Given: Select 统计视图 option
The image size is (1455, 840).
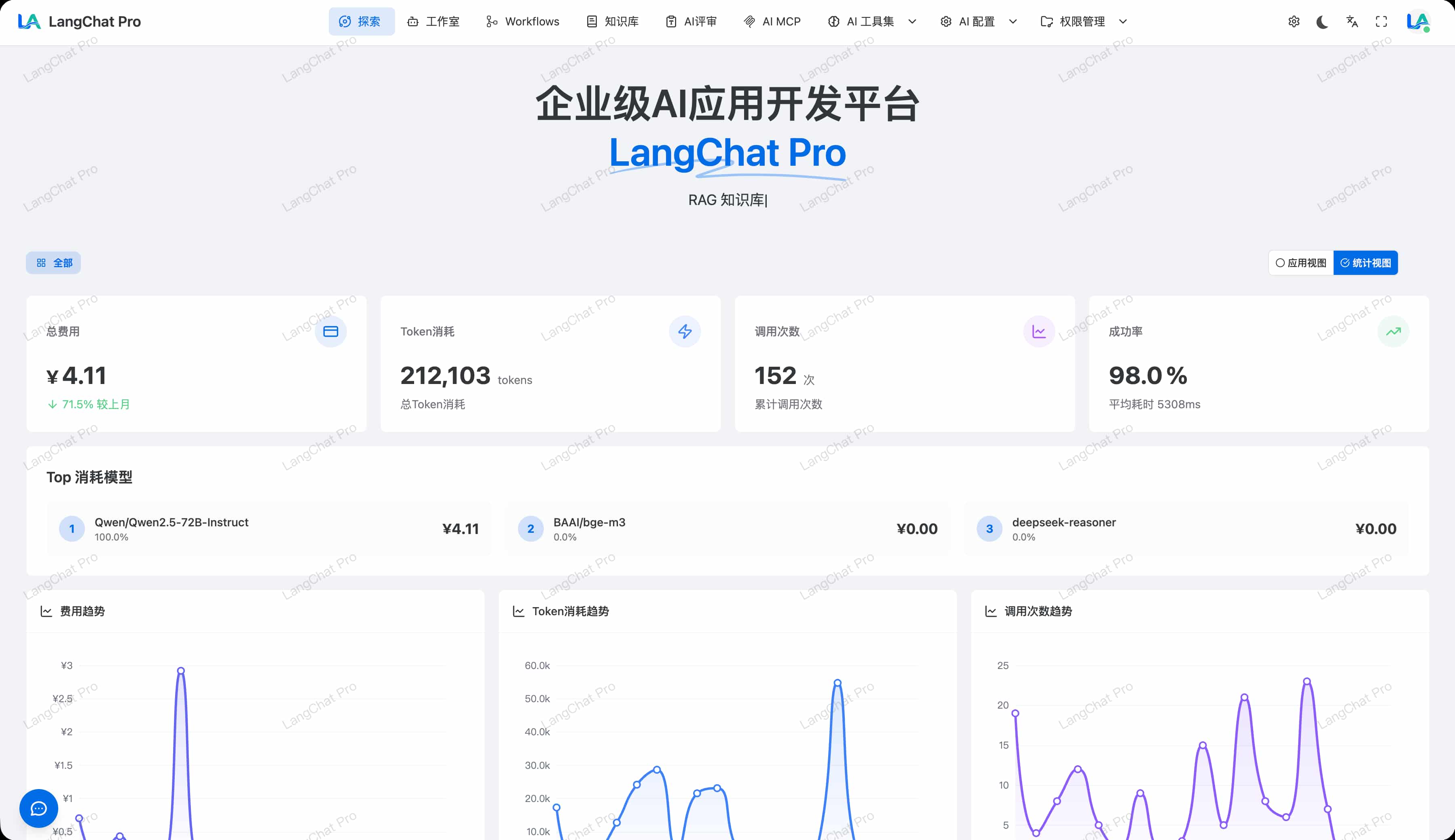Looking at the screenshot, I should pyautogui.click(x=1366, y=263).
